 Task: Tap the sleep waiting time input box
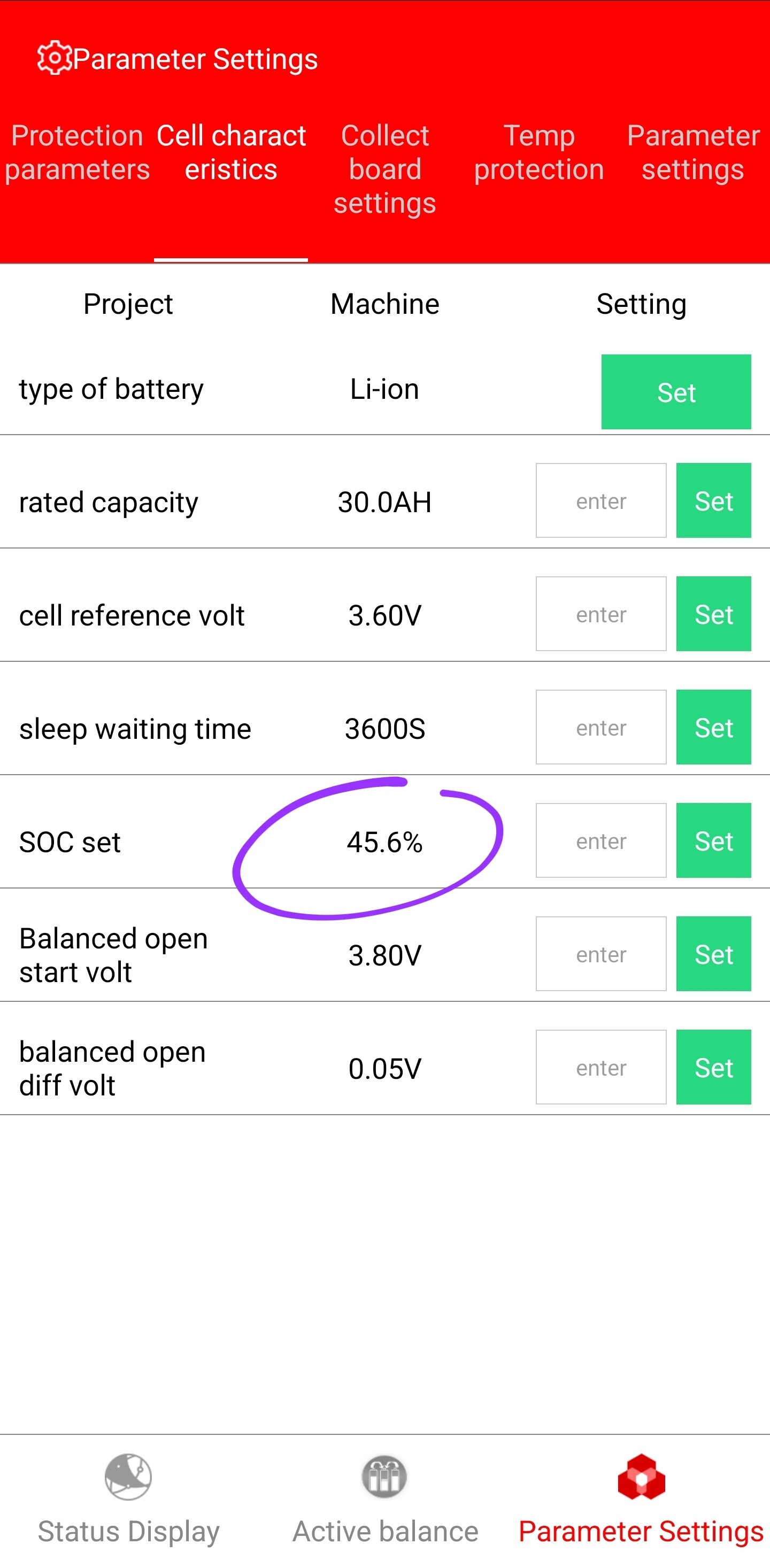(601, 727)
